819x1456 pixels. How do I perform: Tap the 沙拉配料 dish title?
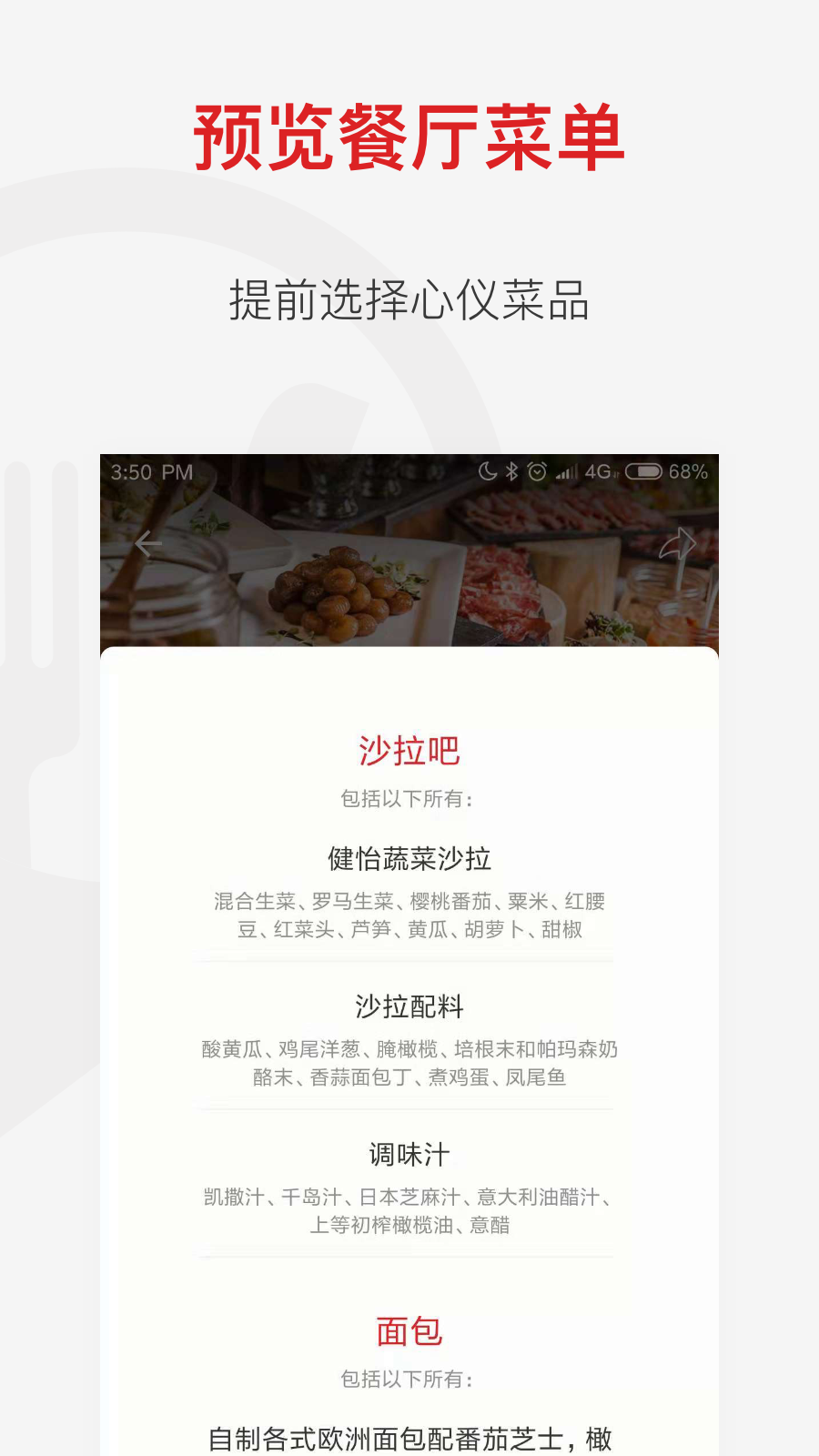tap(409, 1006)
